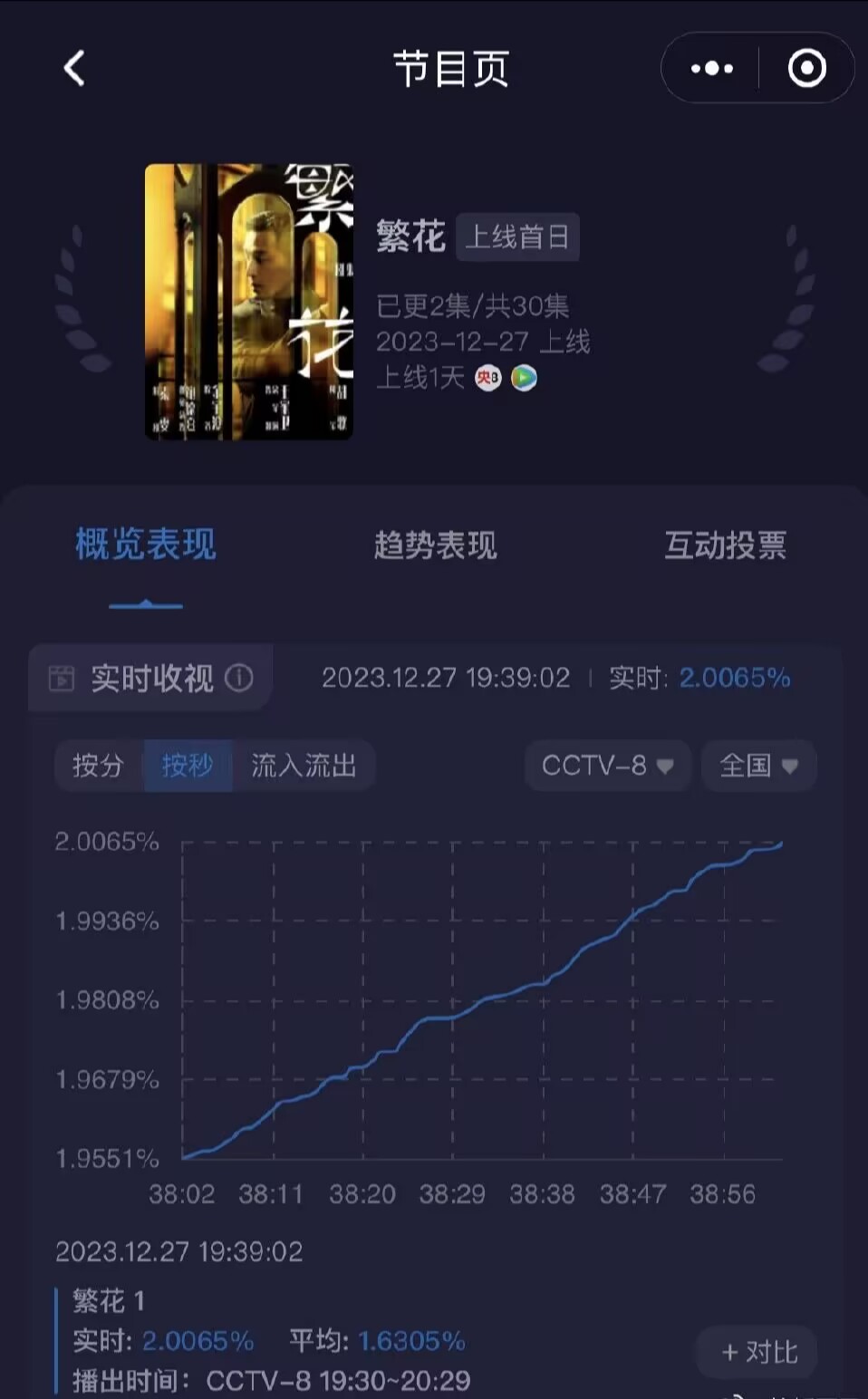Go back using the top-left arrow
Screen dimensions: 868x1399
(74, 68)
